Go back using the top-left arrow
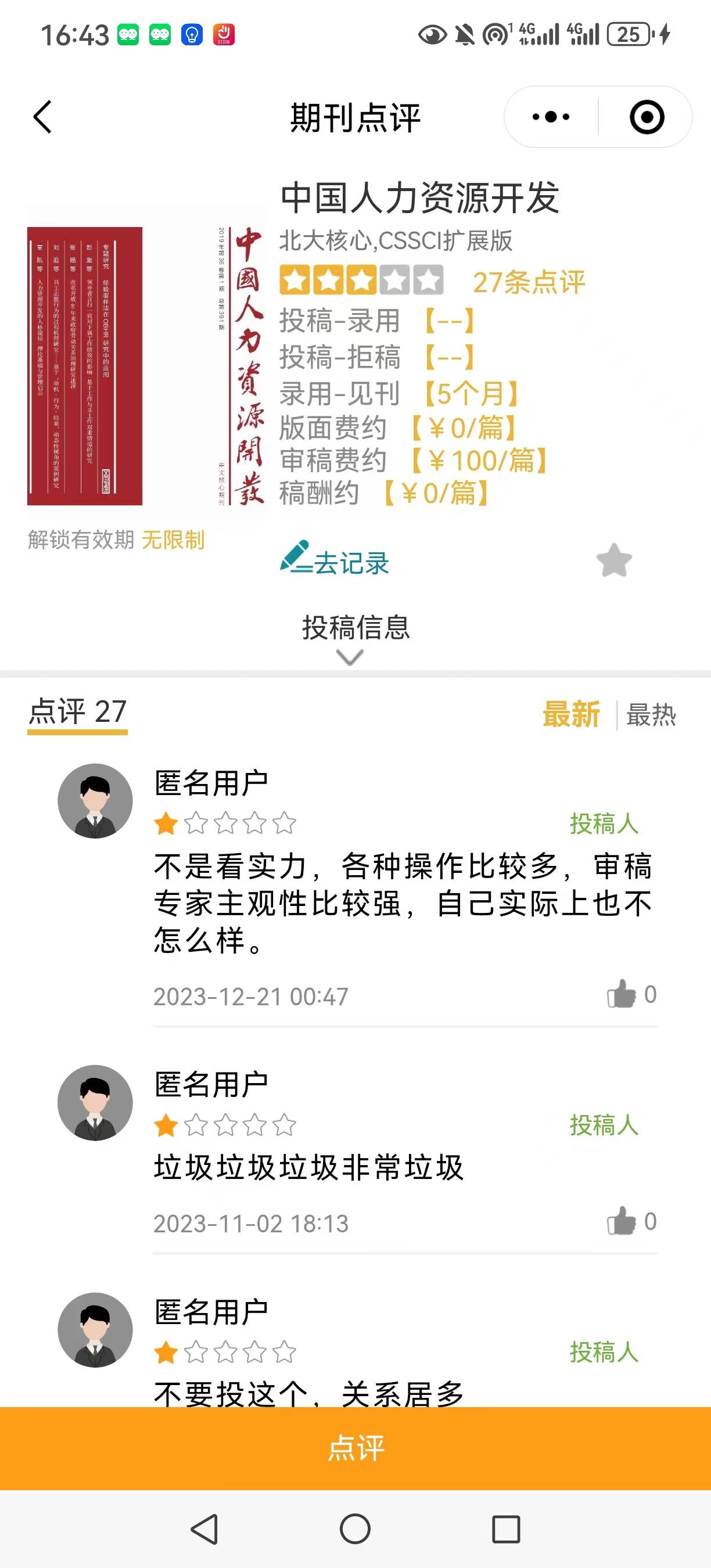Screen dimensions: 711x1568 pos(42,117)
